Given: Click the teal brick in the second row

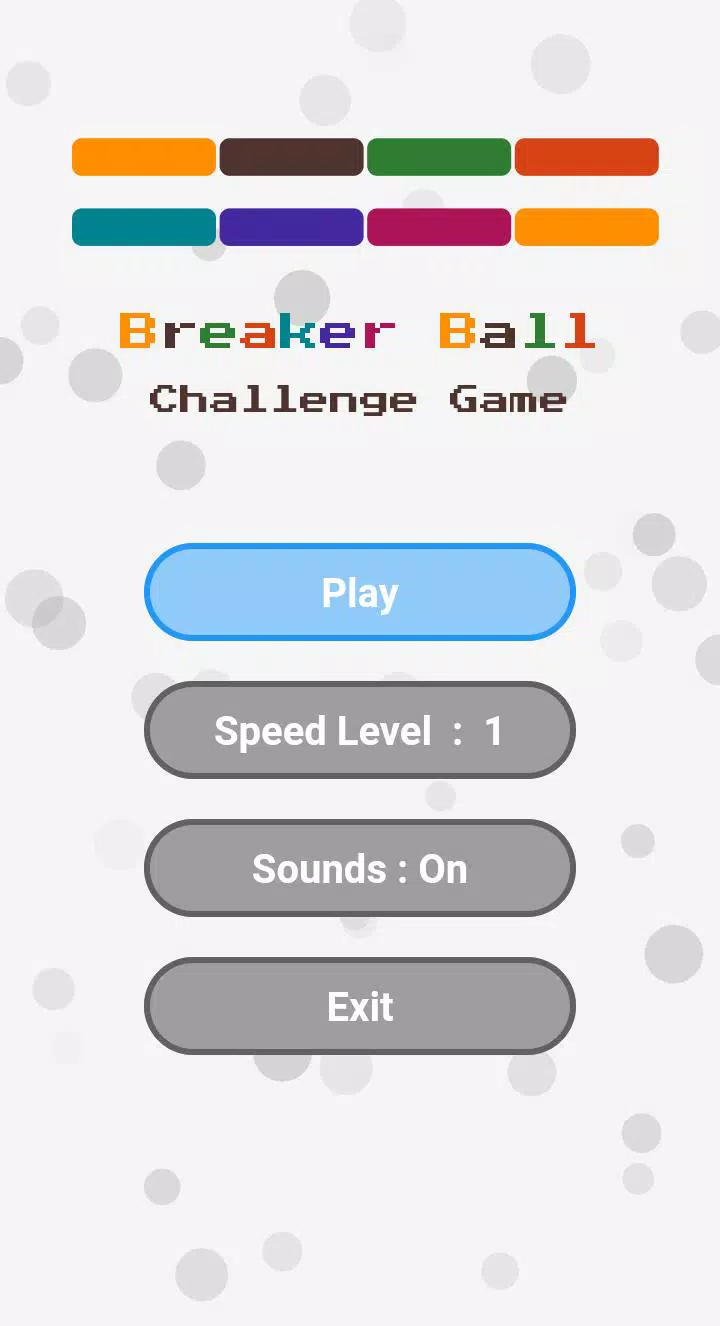Looking at the screenshot, I should pyautogui.click(x=143, y=227).
